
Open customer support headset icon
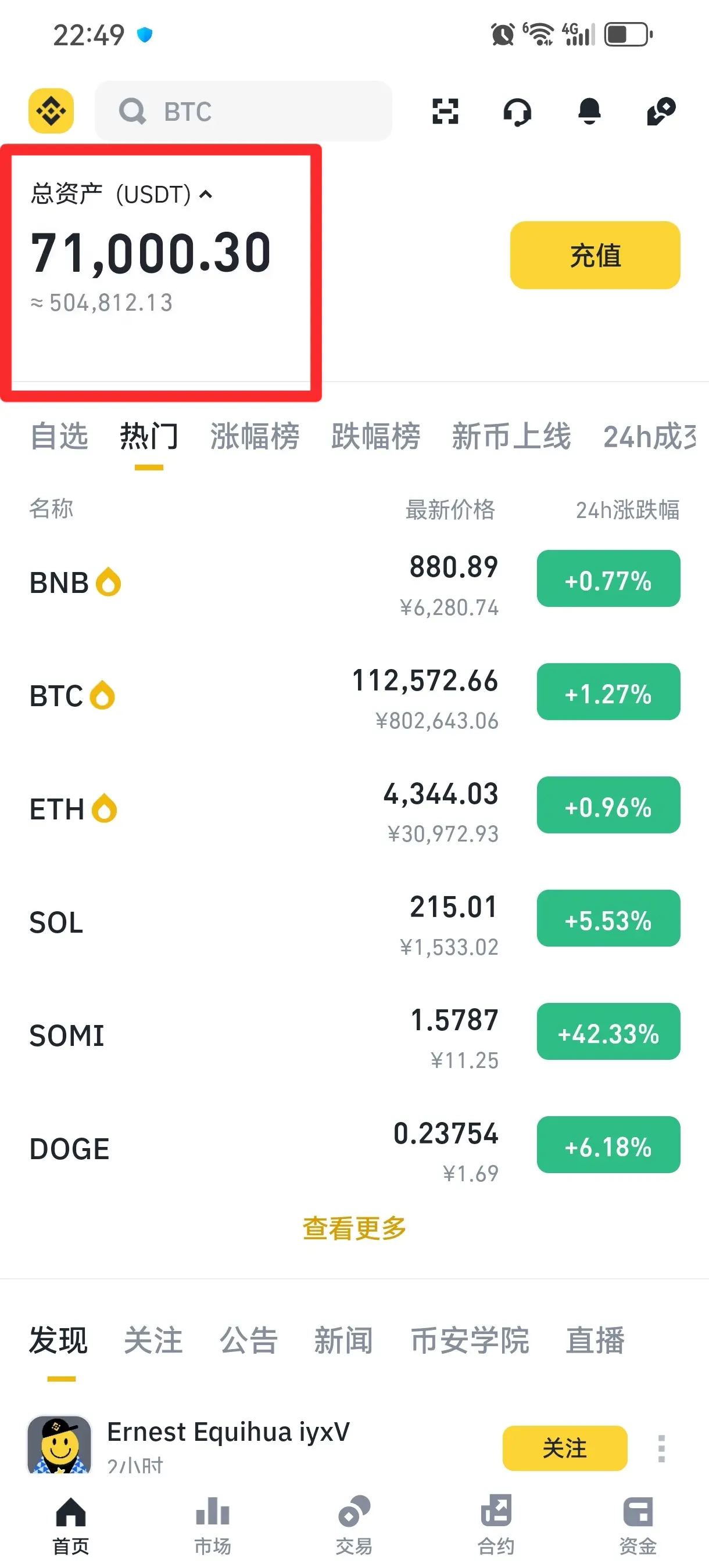(x=517, y=112)
